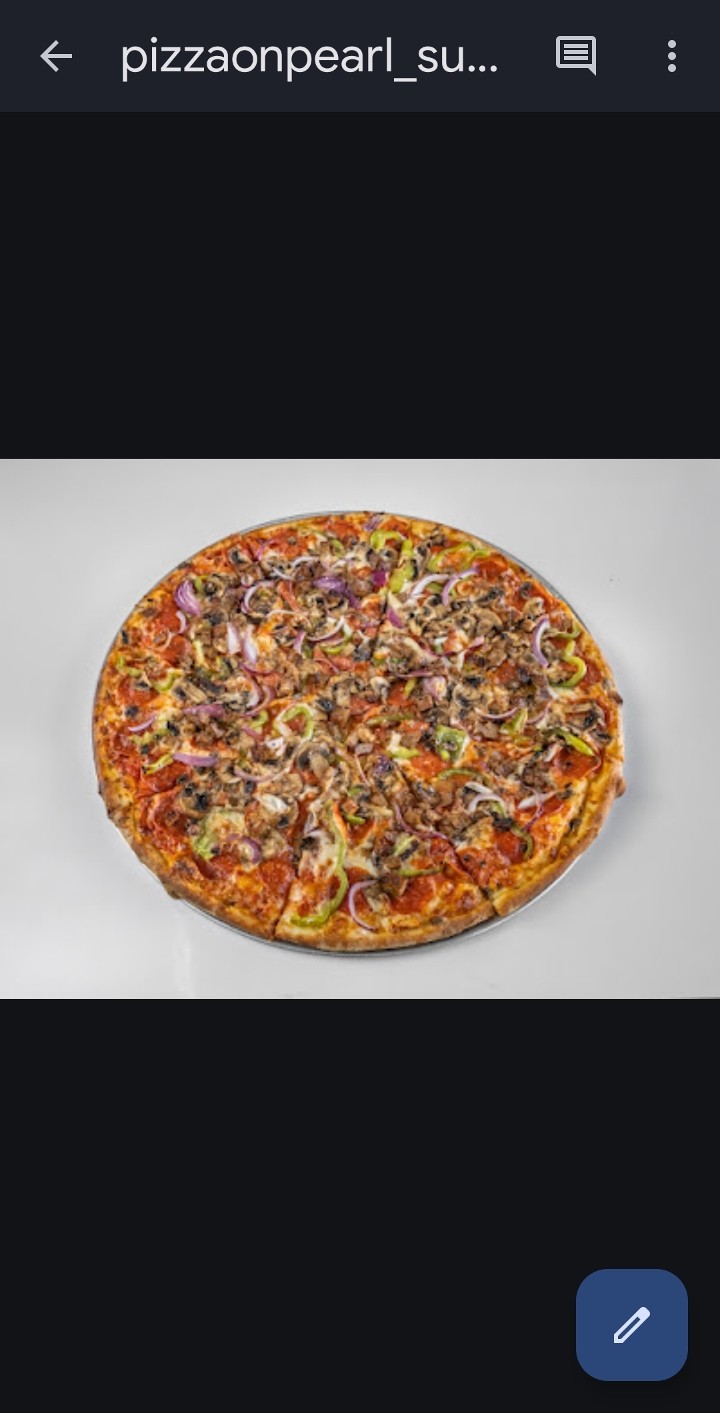Open the three-dot overflow menu

(x=672, y=56)
